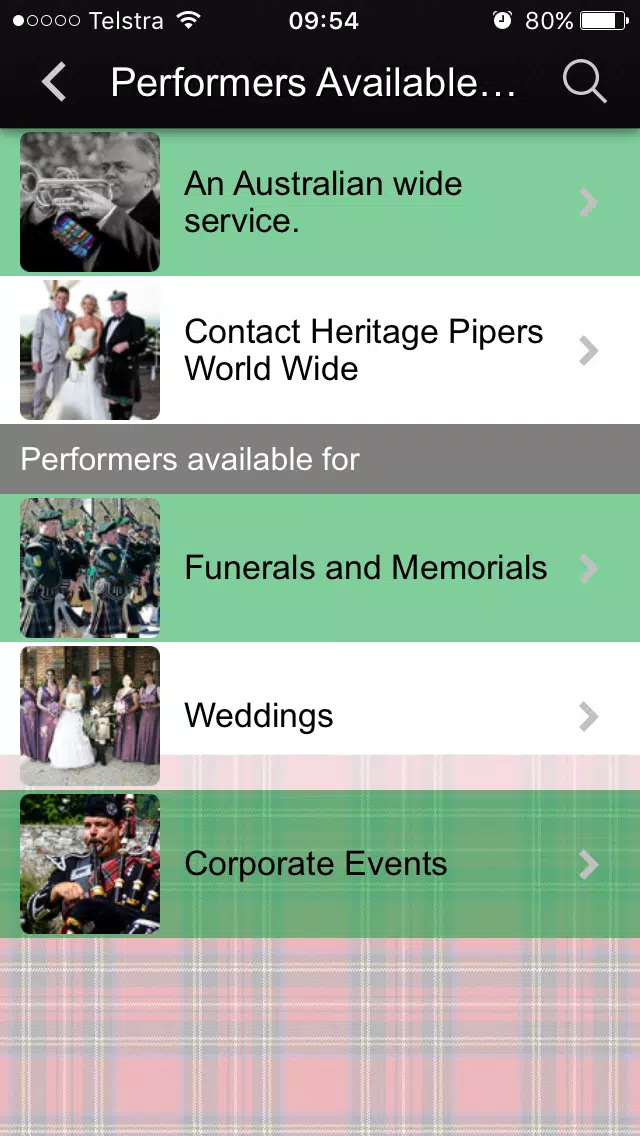
Task: Open the Weddings row
Action: [x=320, y=716]
